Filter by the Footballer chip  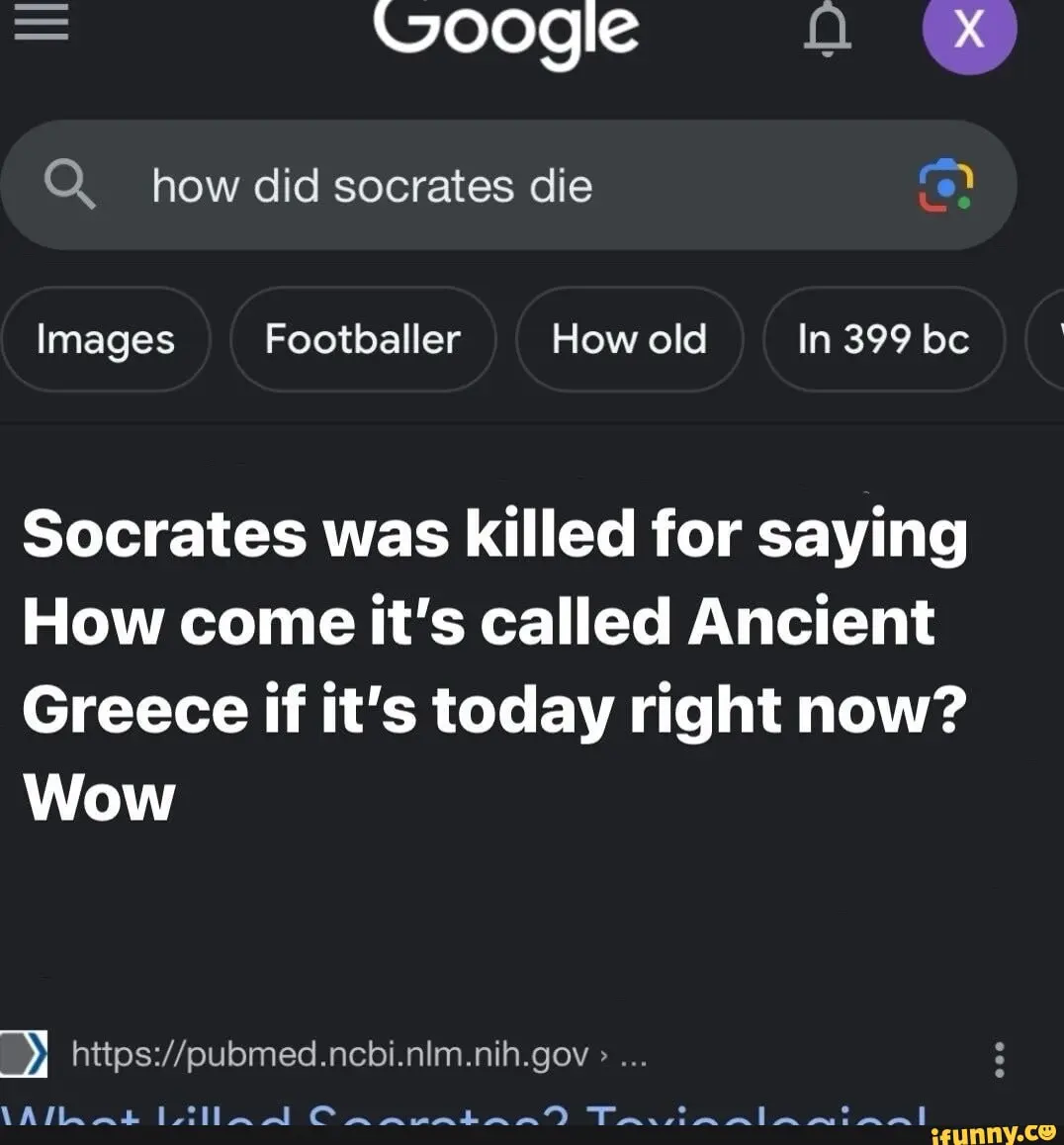click(x=362, y=339)
